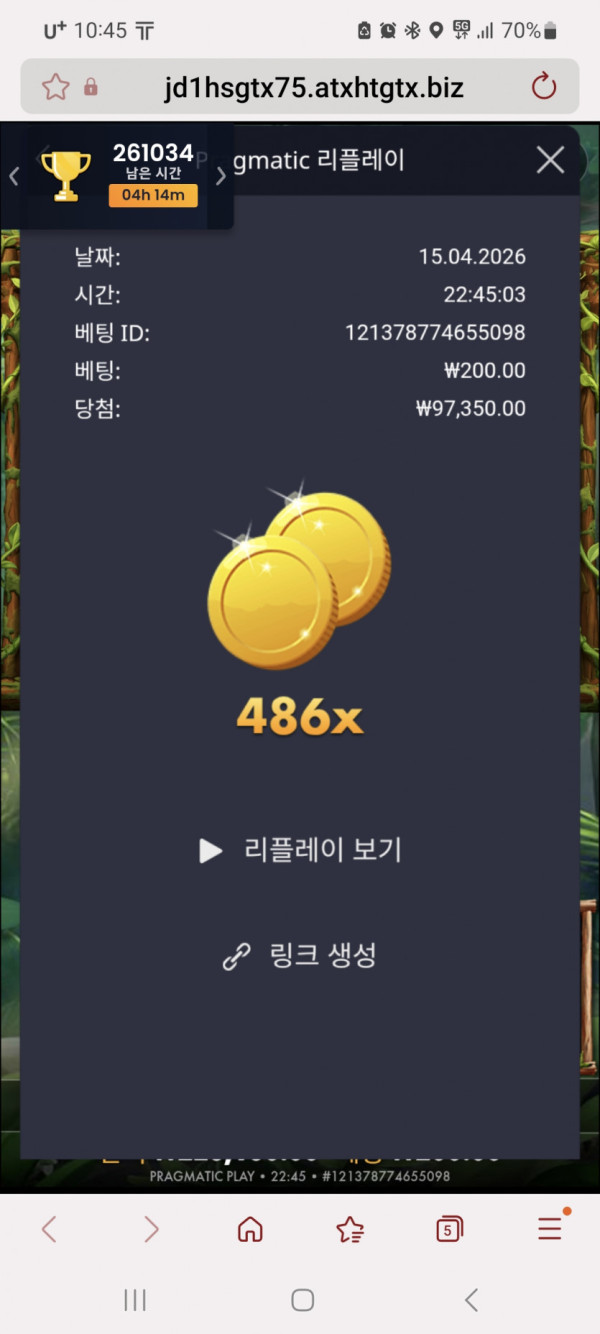Tap 링크 생성 to create link
The image size is (600, 1334).
pos(299,956)
